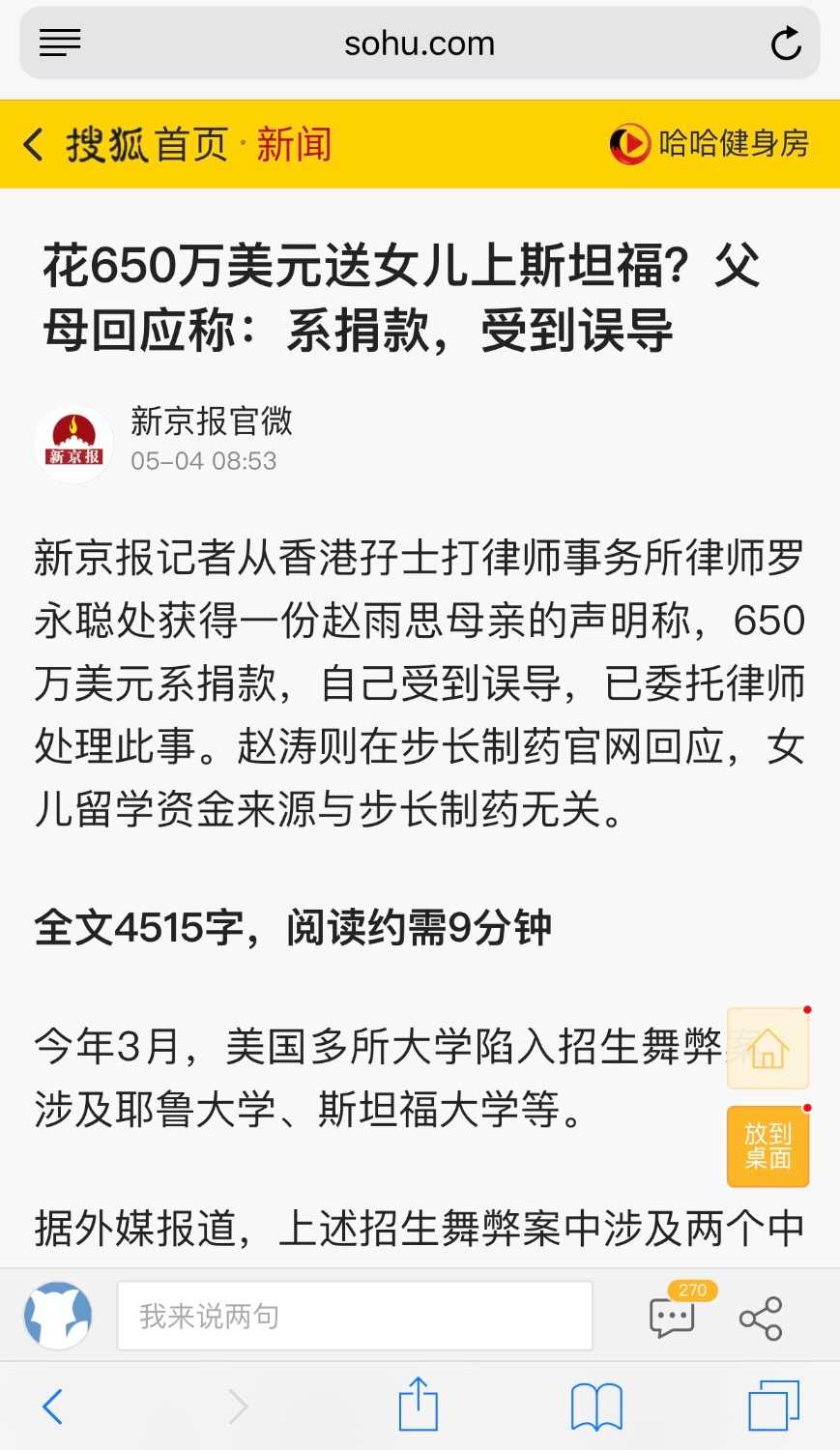Share this article via share icon
This screenshot has height=1450, width=840.
pos(761,1318)
